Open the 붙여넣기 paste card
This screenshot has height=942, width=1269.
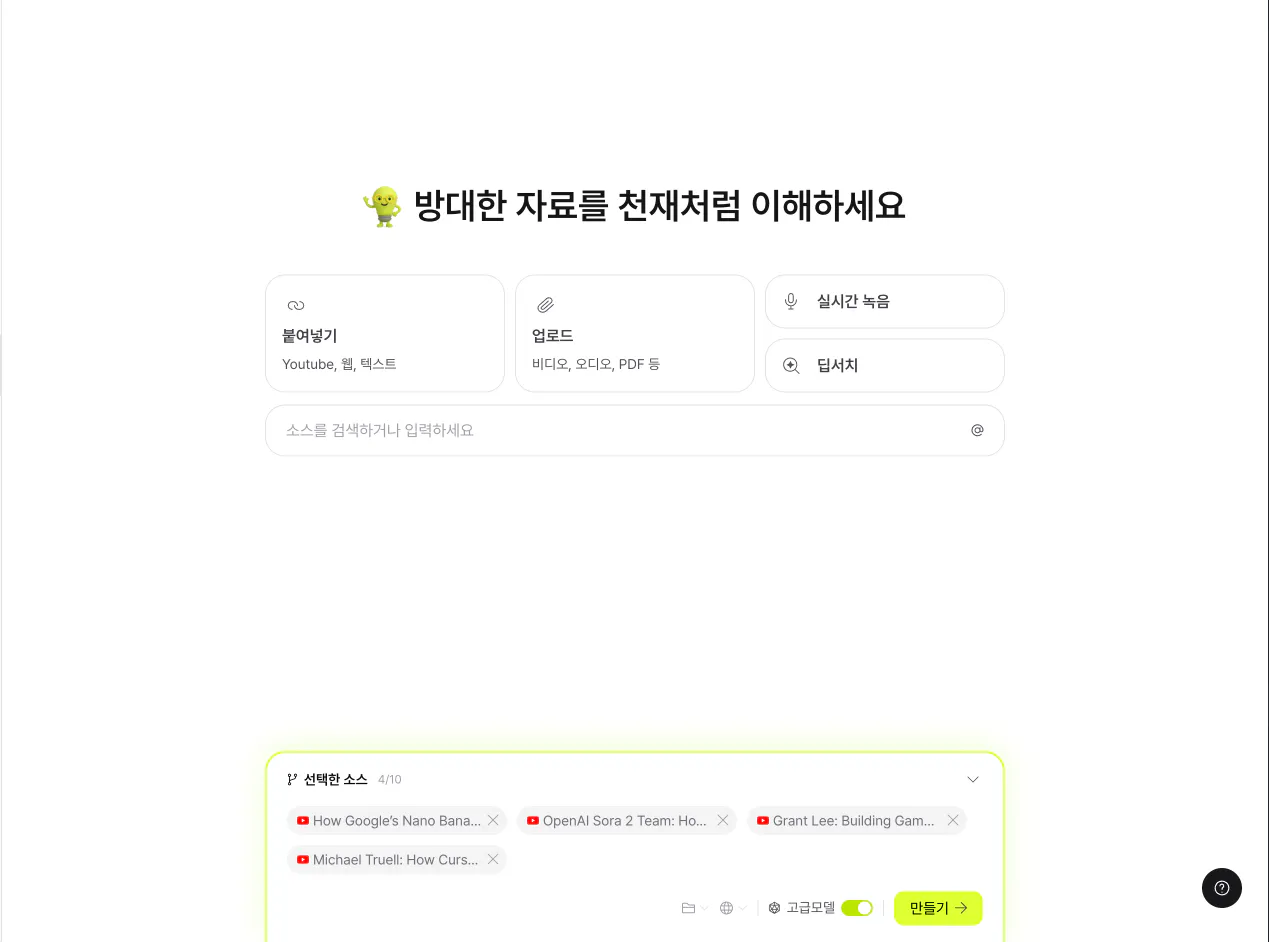pyautogui.click(x=384, y=333)
